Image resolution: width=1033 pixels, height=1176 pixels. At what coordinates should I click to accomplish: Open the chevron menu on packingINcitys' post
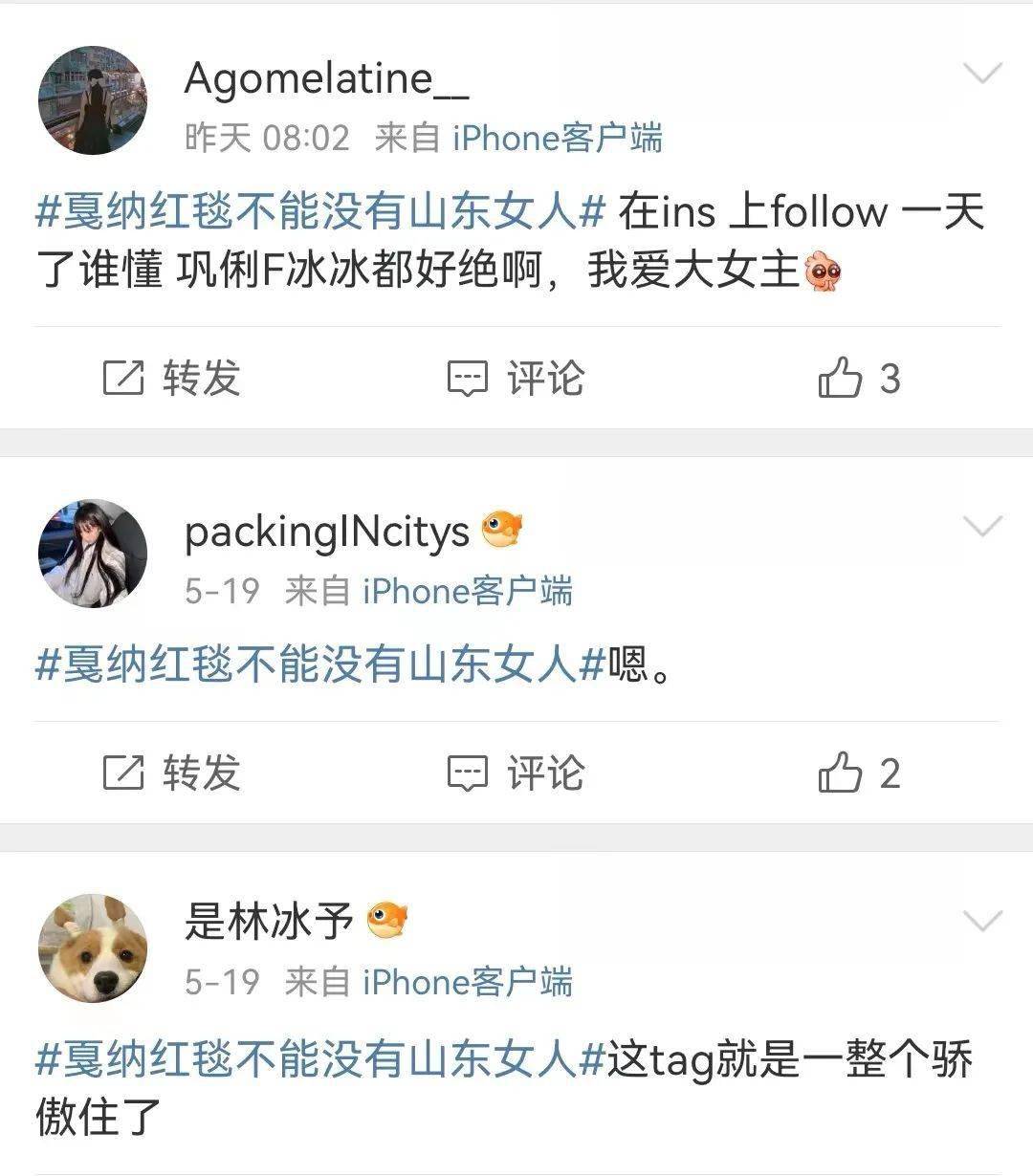coord(981,527)
